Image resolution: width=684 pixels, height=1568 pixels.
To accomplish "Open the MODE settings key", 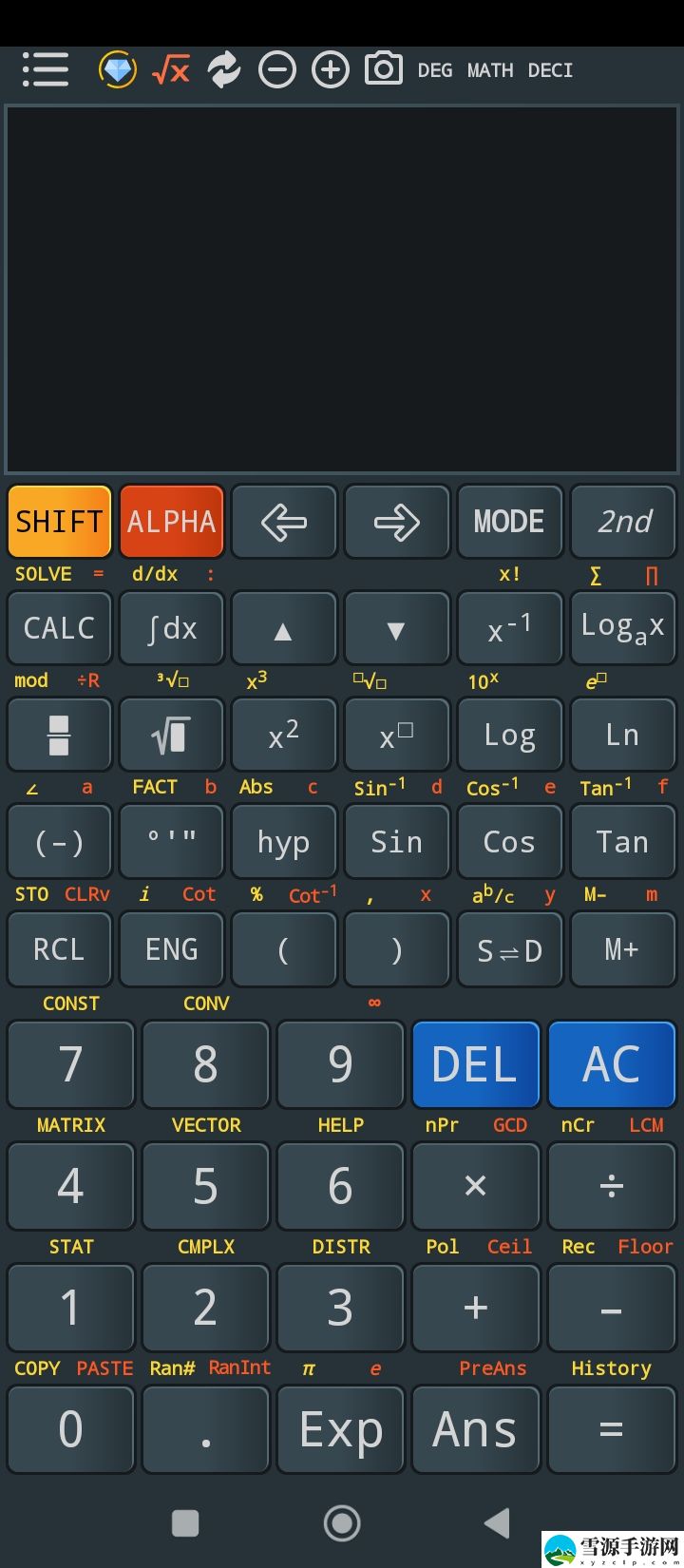I will pyautogui.click(x=509, y=521).
